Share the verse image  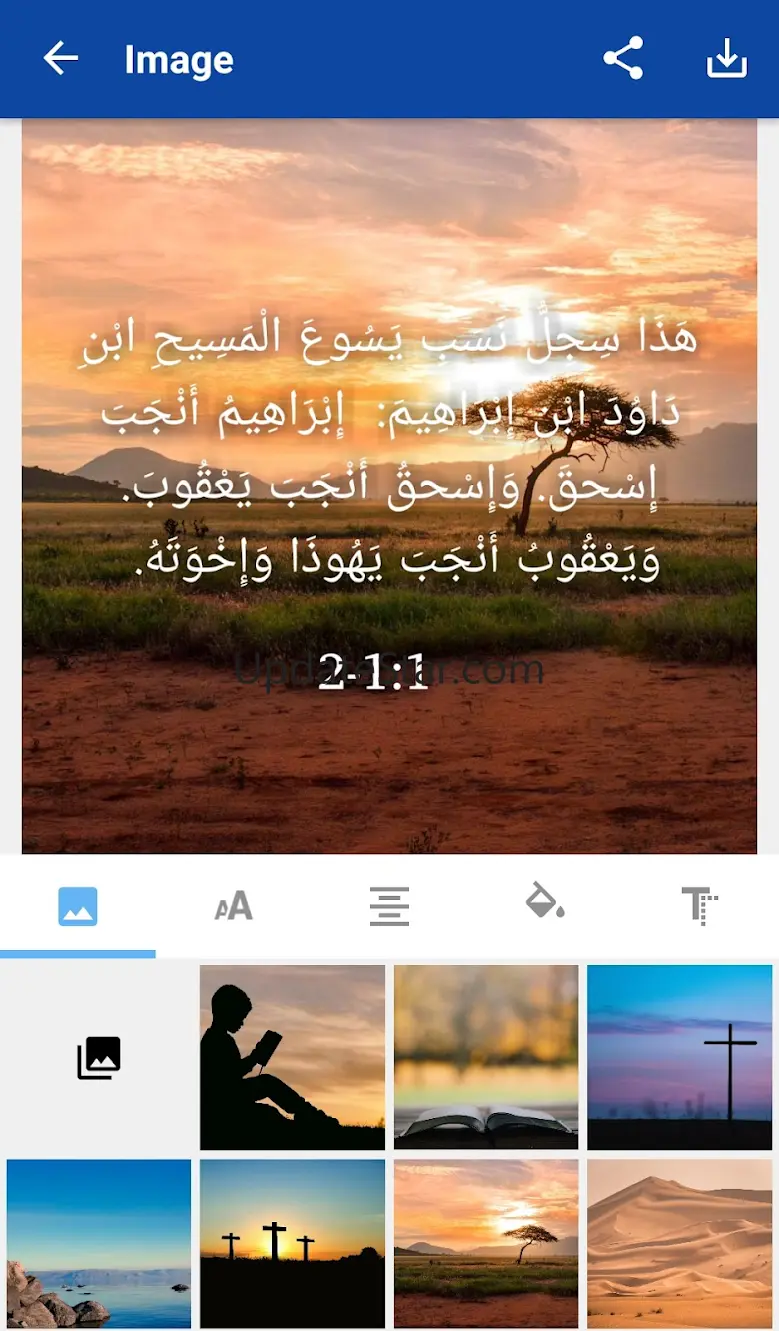coord(623,59)
